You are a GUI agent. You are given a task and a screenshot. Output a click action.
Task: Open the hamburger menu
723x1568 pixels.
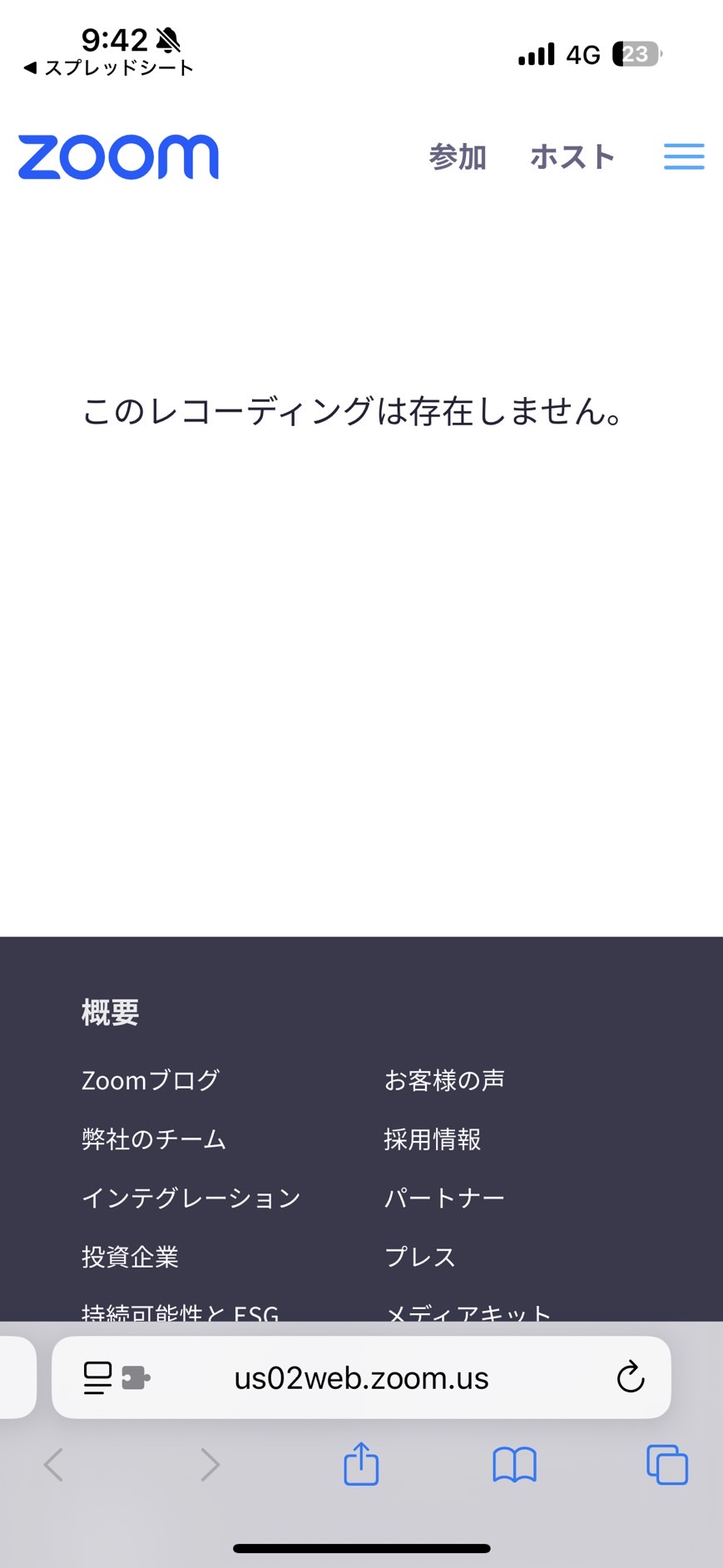click(684, 156)
